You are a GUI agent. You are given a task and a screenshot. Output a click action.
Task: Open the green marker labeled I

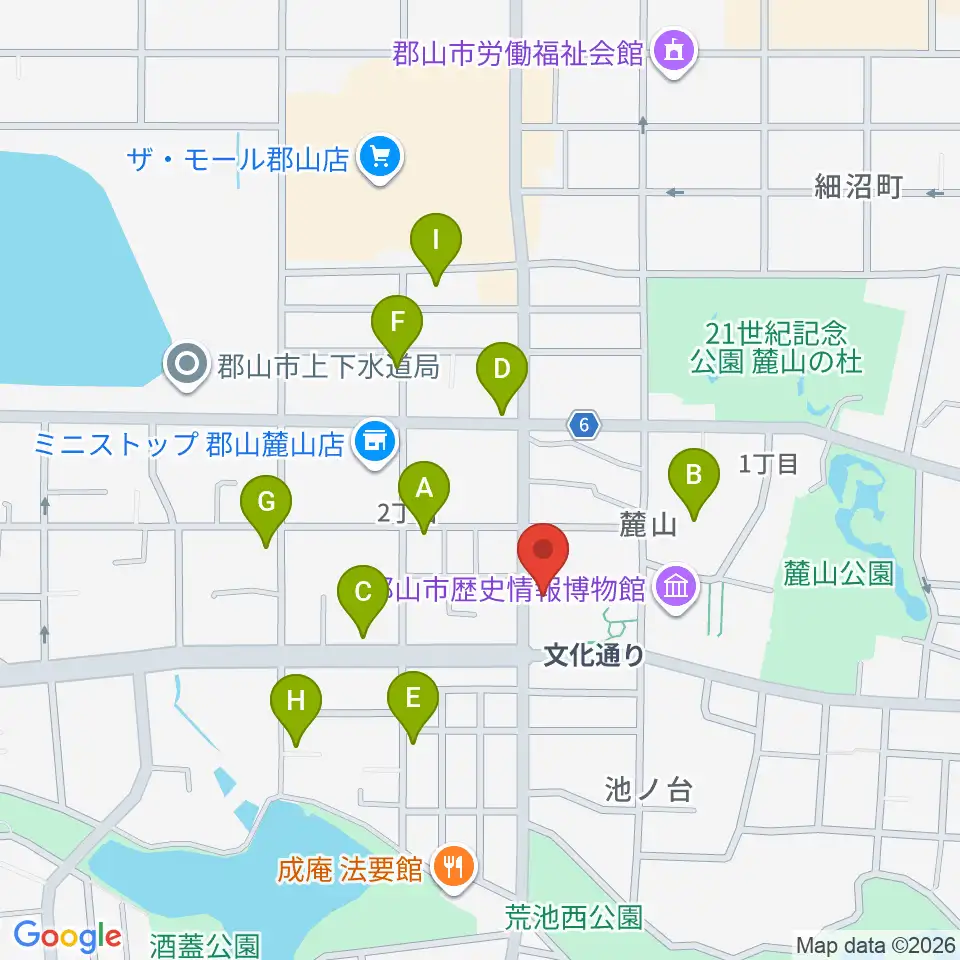[x=436, y=249]
